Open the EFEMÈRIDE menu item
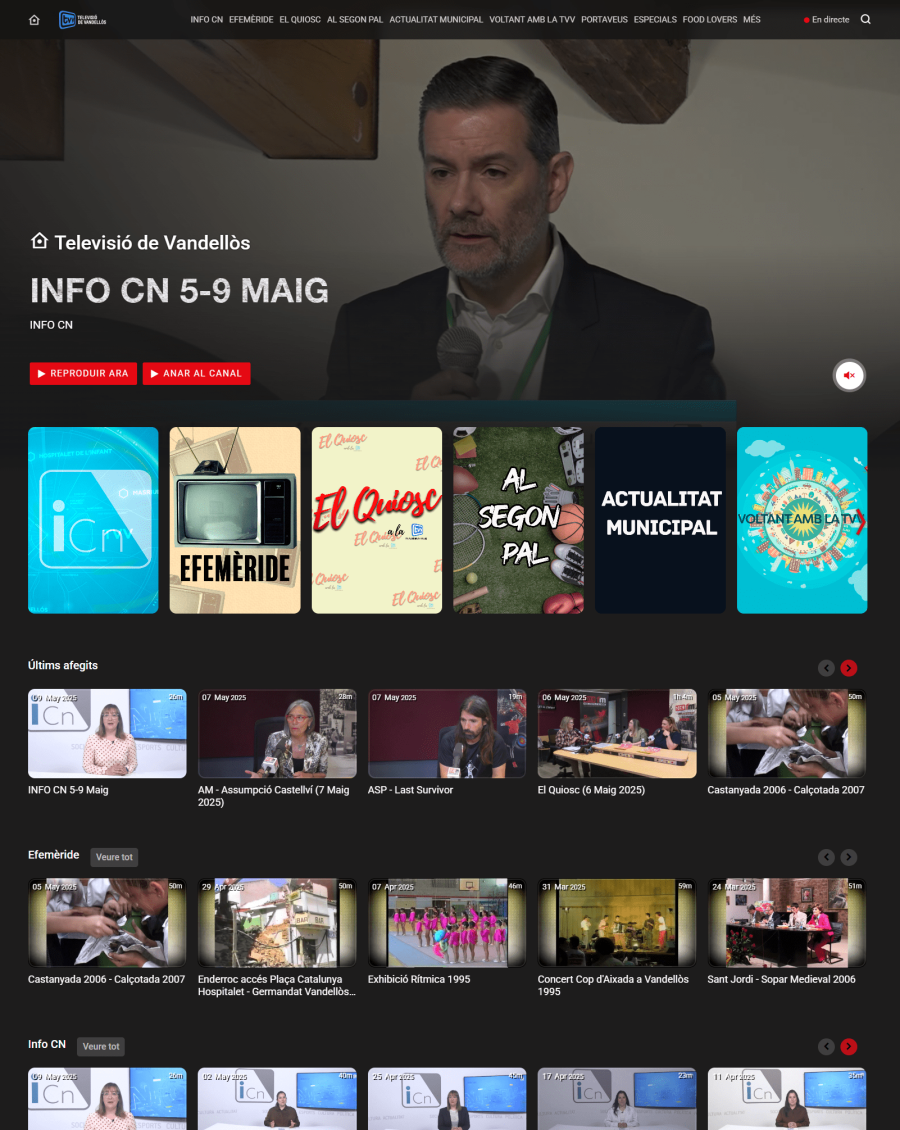The width and height of the screenshot is (900, 1130). [x=251, y=19]
